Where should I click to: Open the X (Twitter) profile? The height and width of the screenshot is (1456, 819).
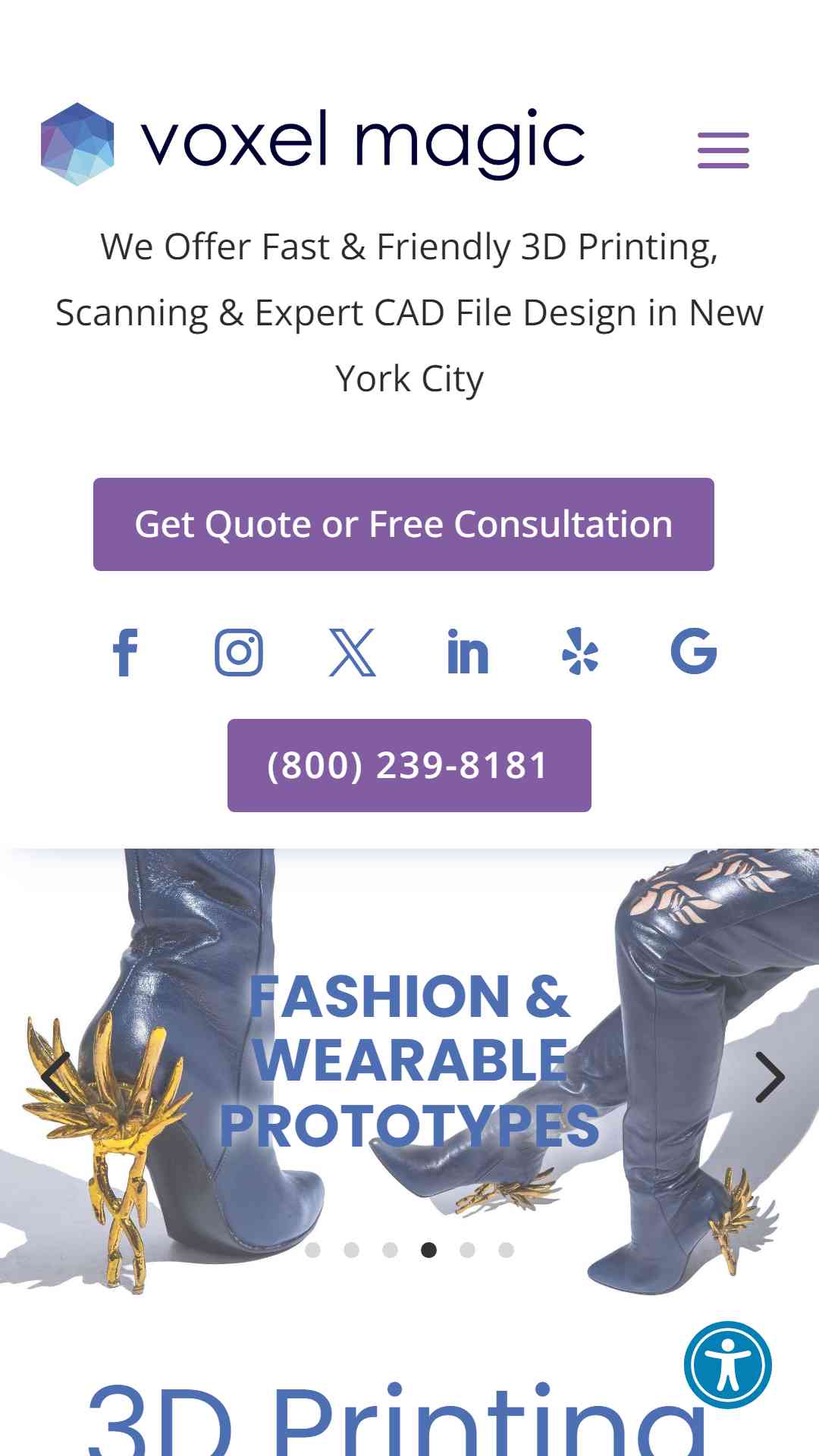(x=353, y=652)
